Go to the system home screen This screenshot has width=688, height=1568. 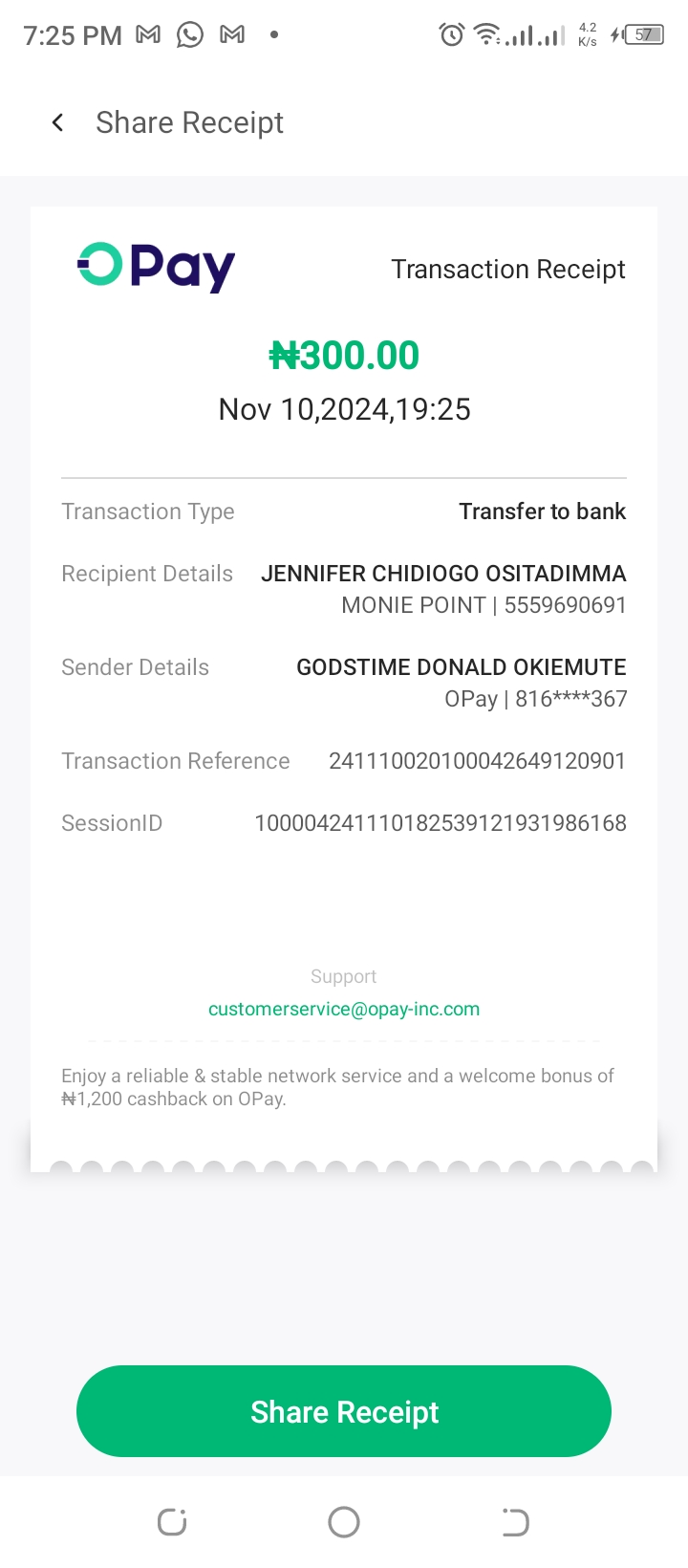344,1522
